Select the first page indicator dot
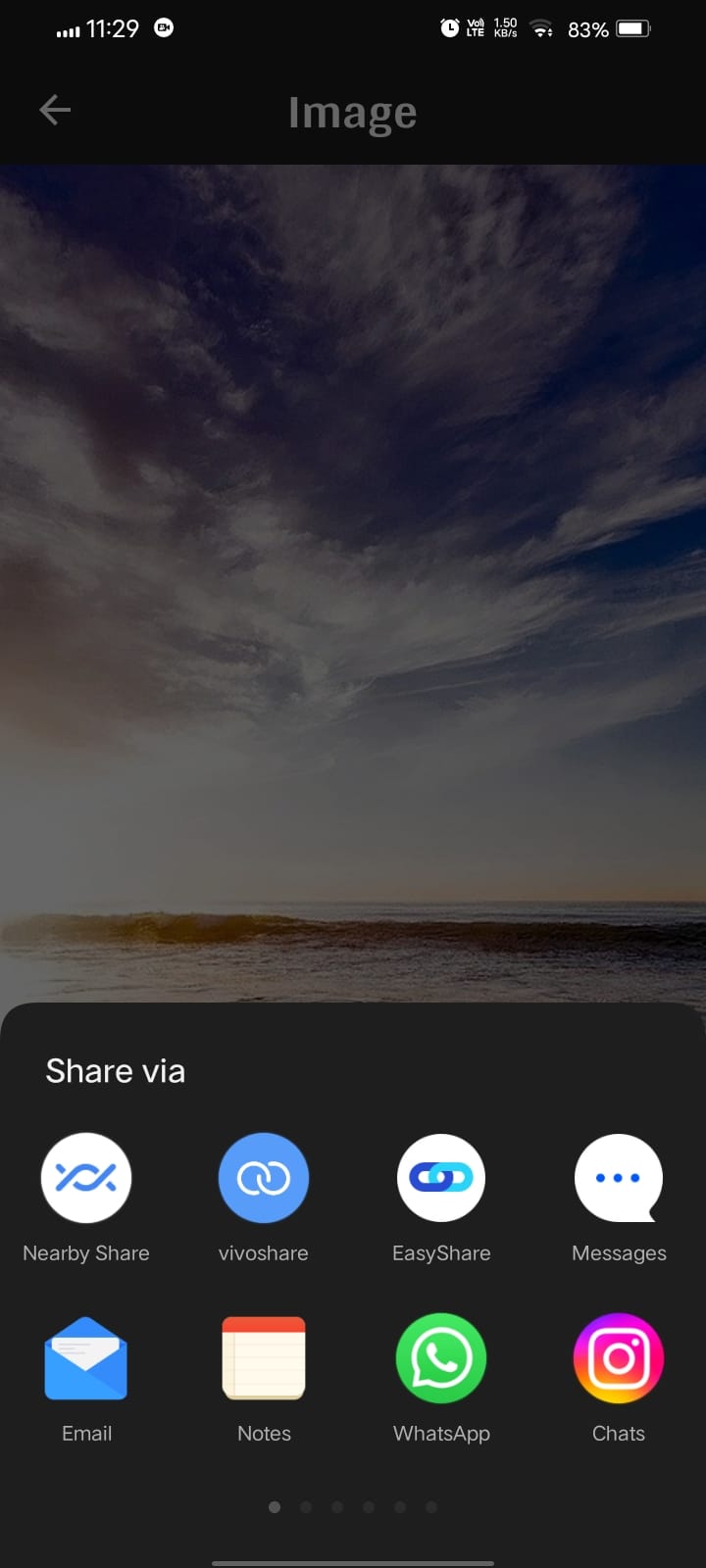The width and height of the screenshot is (706, 1568). tap(275, 1507)
